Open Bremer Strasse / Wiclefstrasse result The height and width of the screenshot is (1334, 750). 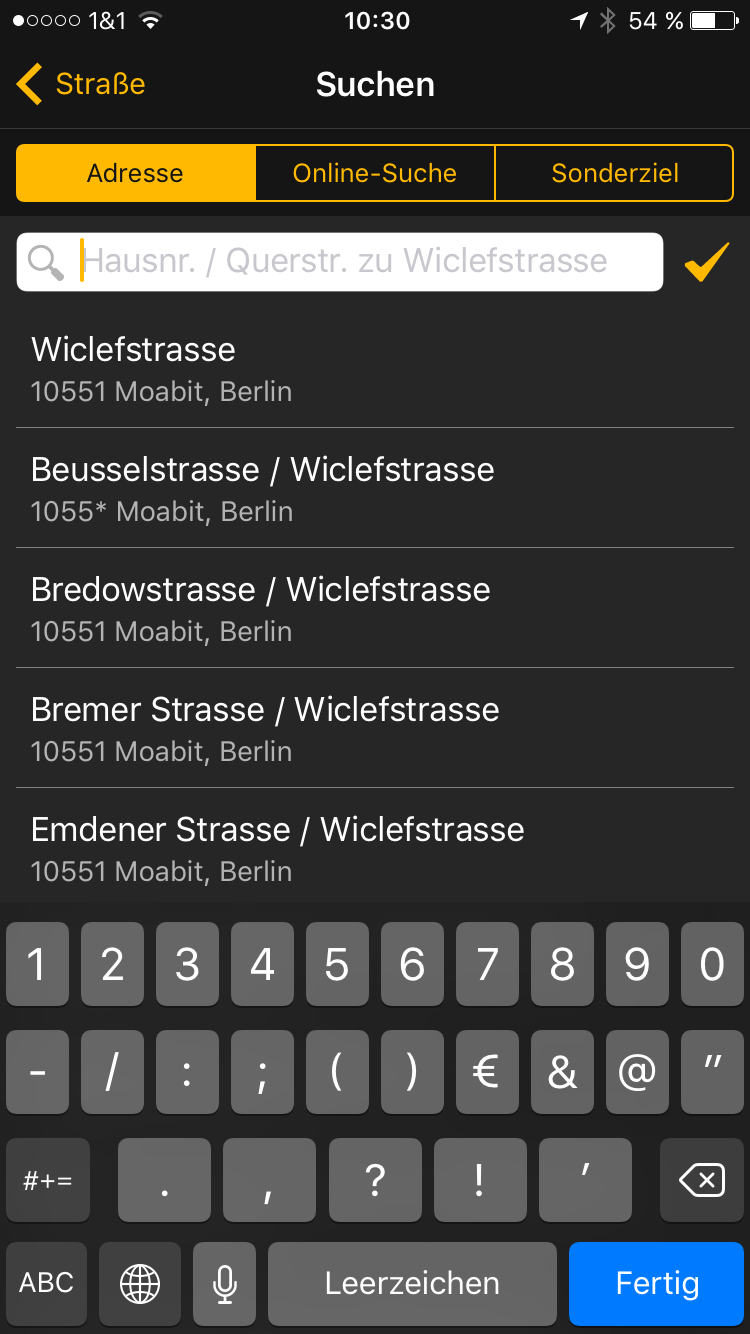click(x=375, y=728)
